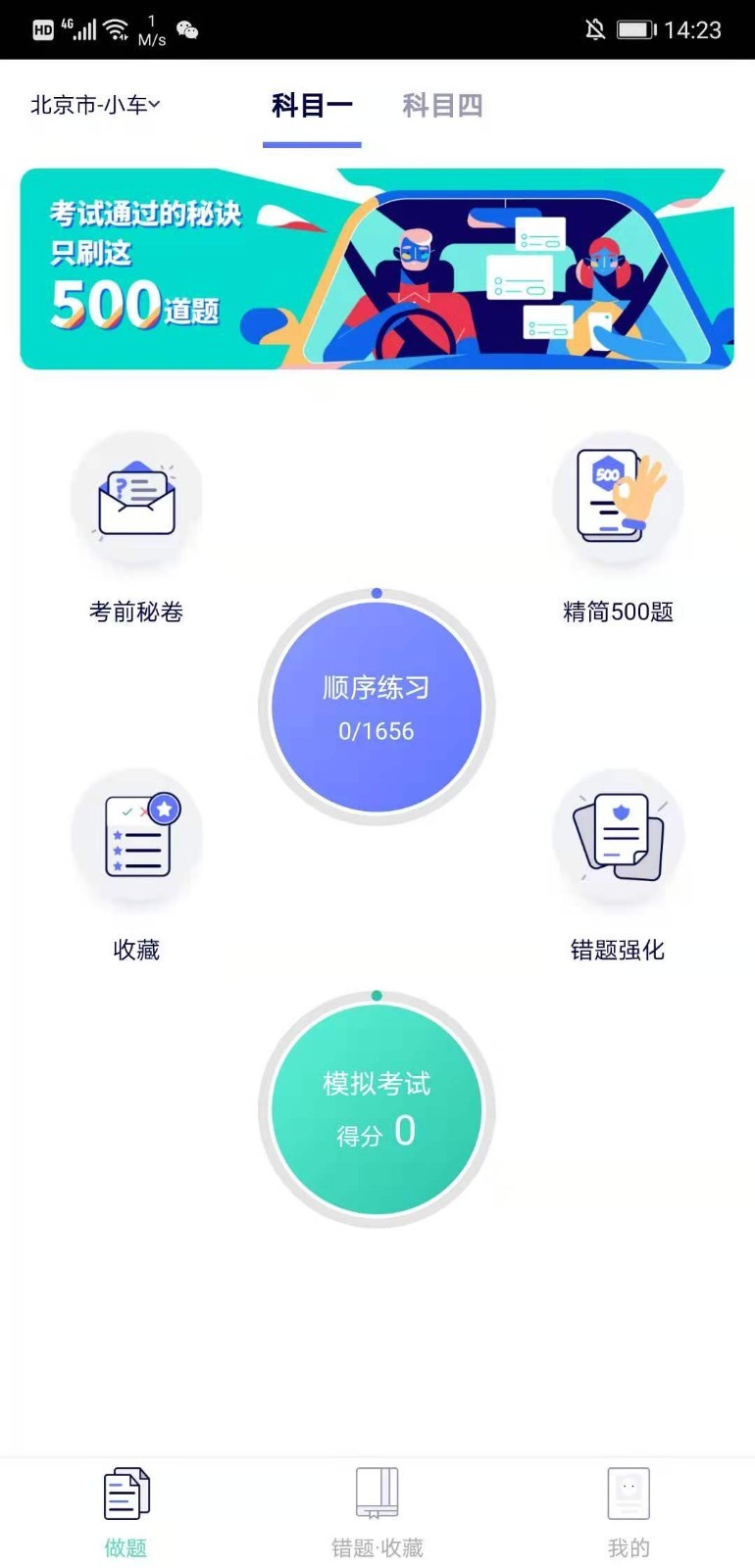Image resolution: width=755 pixels, height=1568 pixels.
Task: Start 顺序练习 practice
Action: pyautogui.click(x=377, y=708)
